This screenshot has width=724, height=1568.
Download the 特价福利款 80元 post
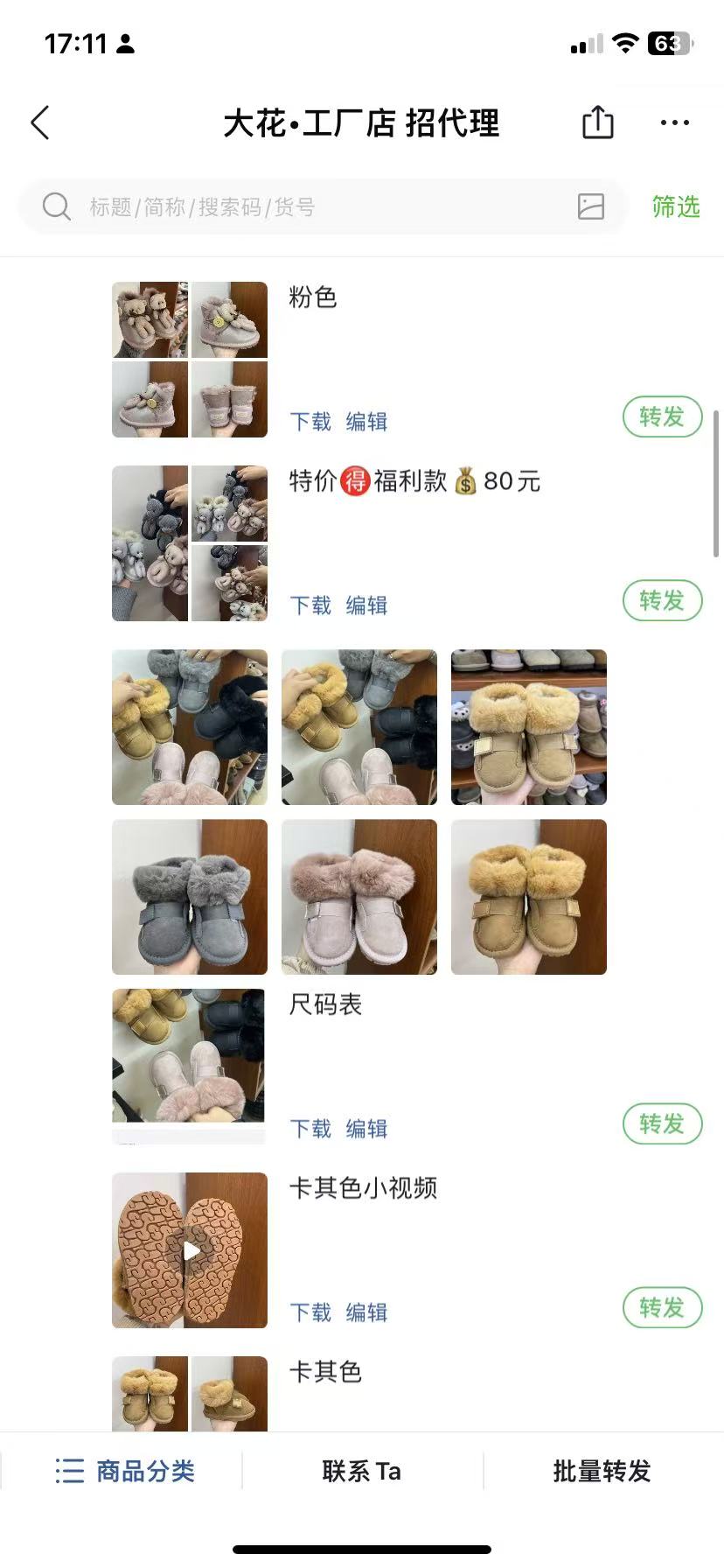[310, 605]
